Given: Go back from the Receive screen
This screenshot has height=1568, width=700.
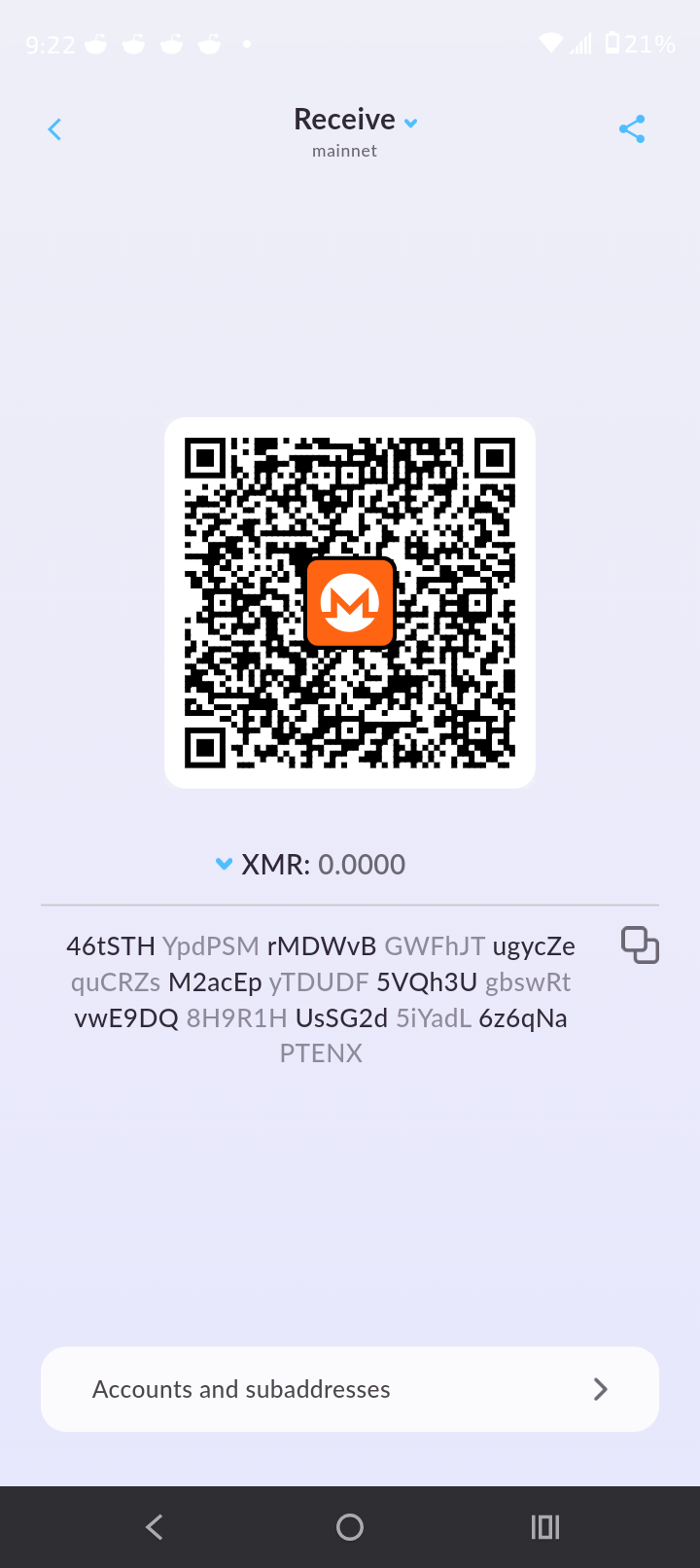Looking at the screenshot, I should (55, 129).
